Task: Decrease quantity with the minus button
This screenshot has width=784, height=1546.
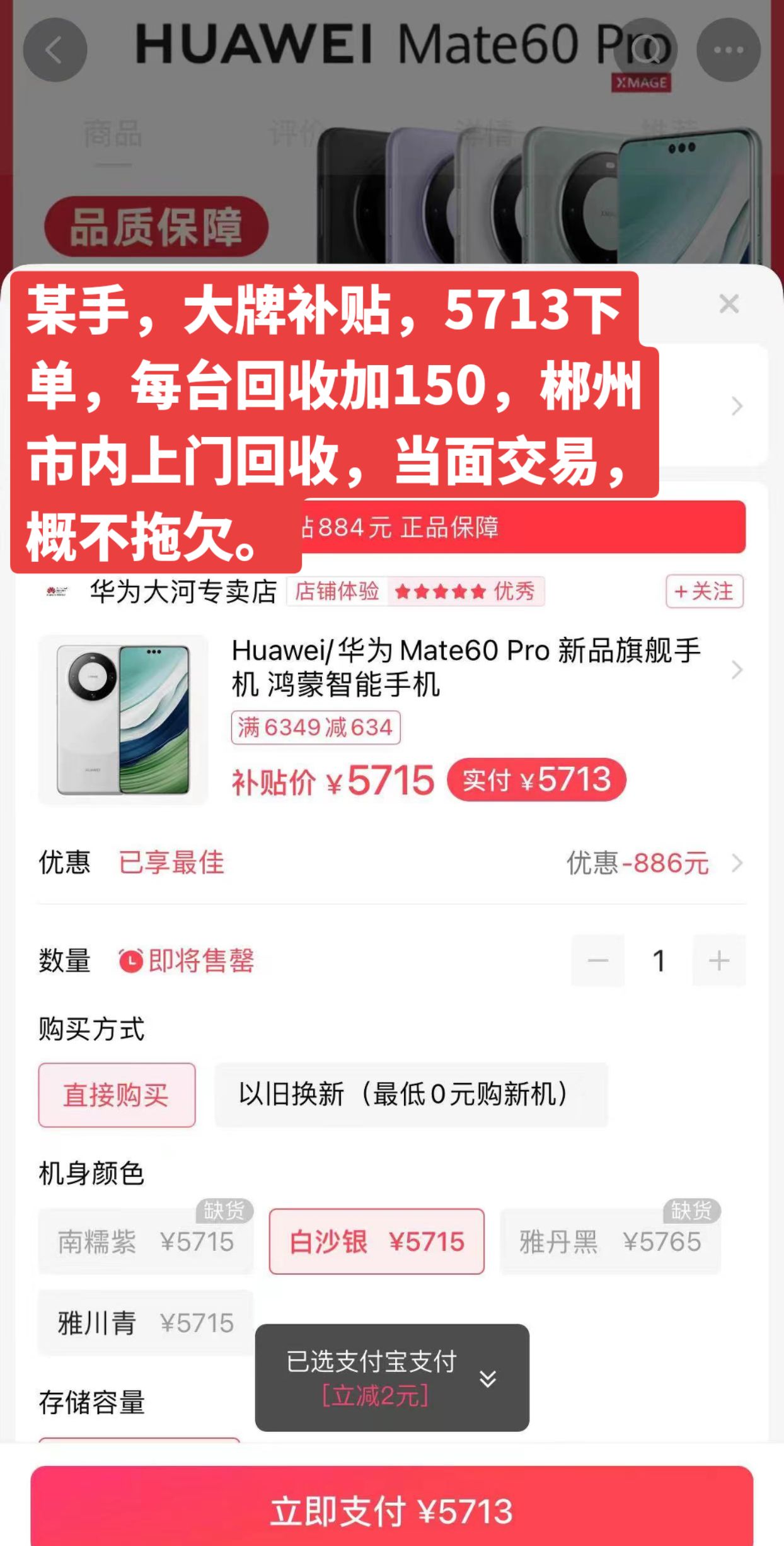Action: [597, 961]
